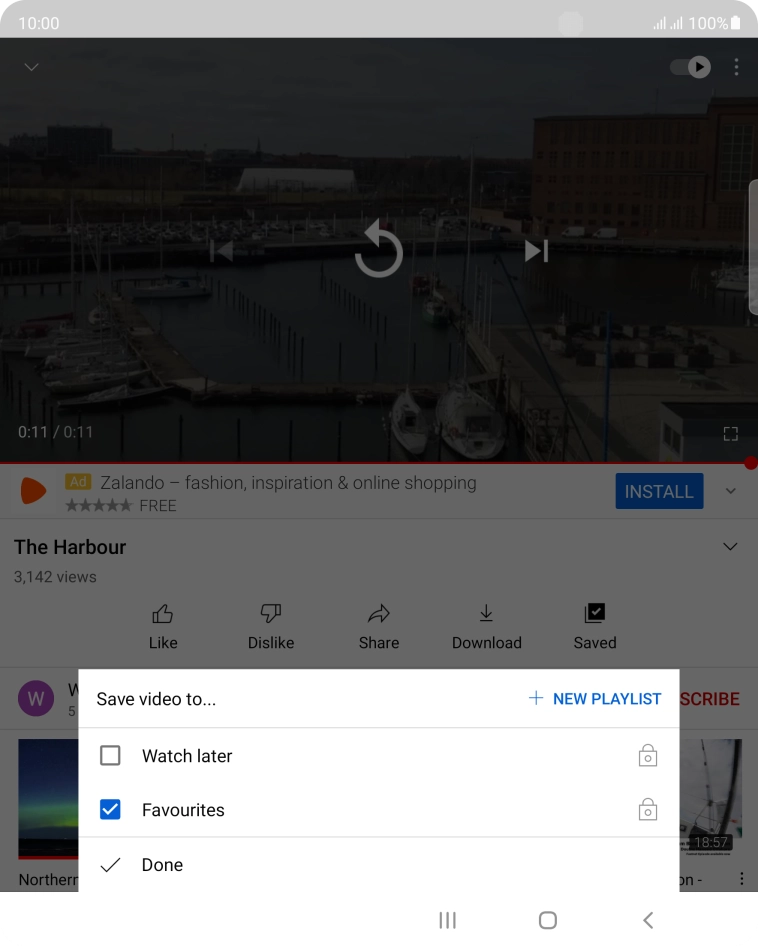Enter fullscreen mode
The image size is (758, 946).
tap(731, 433)
